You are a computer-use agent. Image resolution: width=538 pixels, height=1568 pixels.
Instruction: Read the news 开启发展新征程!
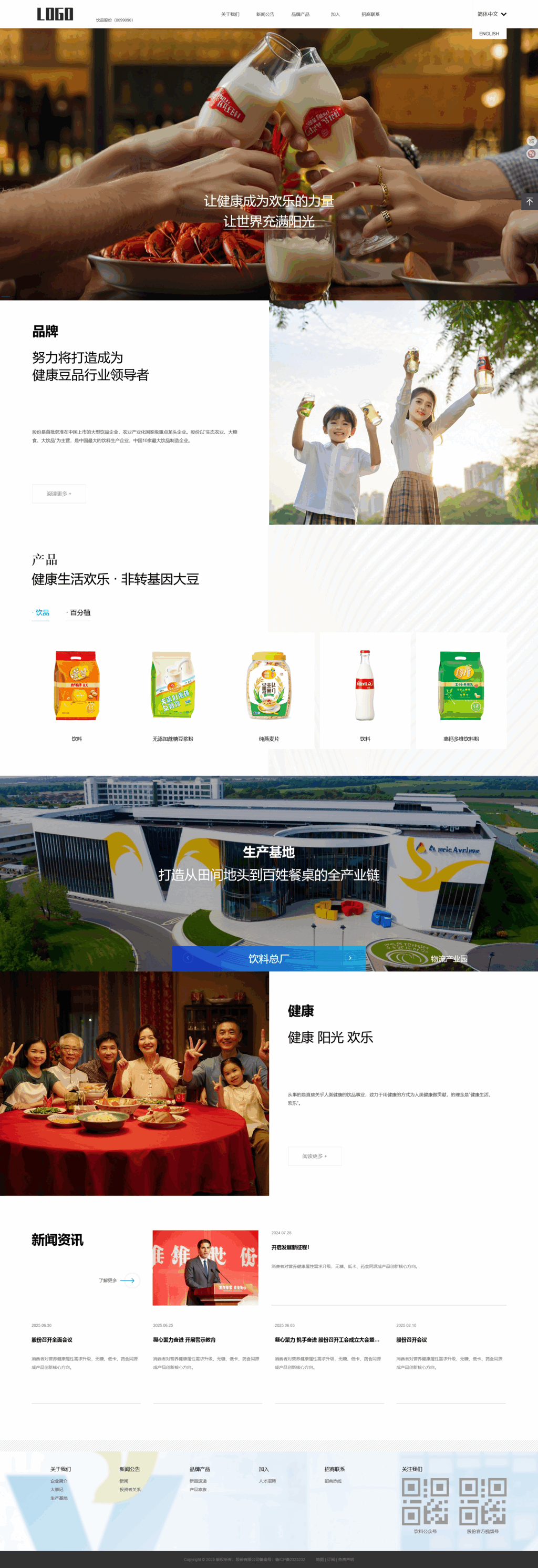point(291,1247)
